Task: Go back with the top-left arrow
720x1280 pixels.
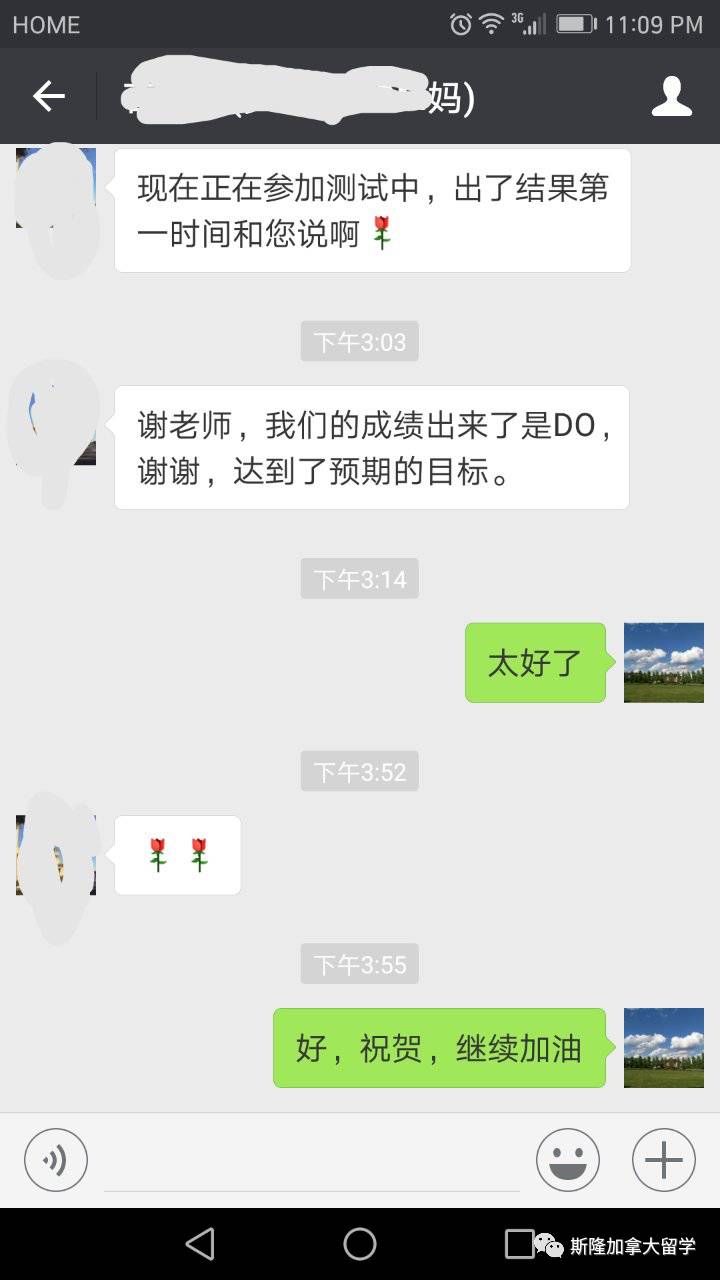Action: (48, 96)
